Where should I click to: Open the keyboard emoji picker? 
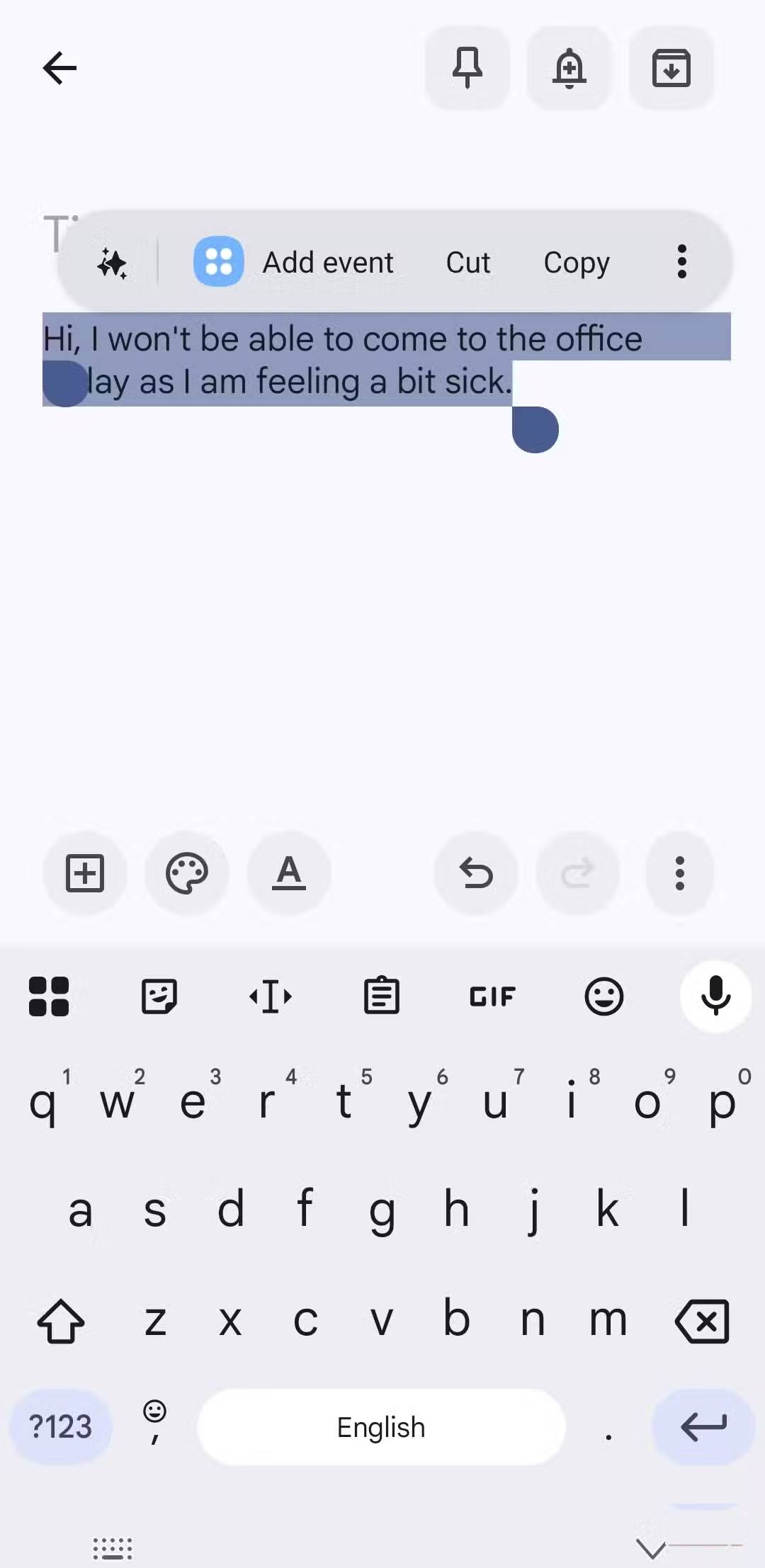(x=604, y=996)
